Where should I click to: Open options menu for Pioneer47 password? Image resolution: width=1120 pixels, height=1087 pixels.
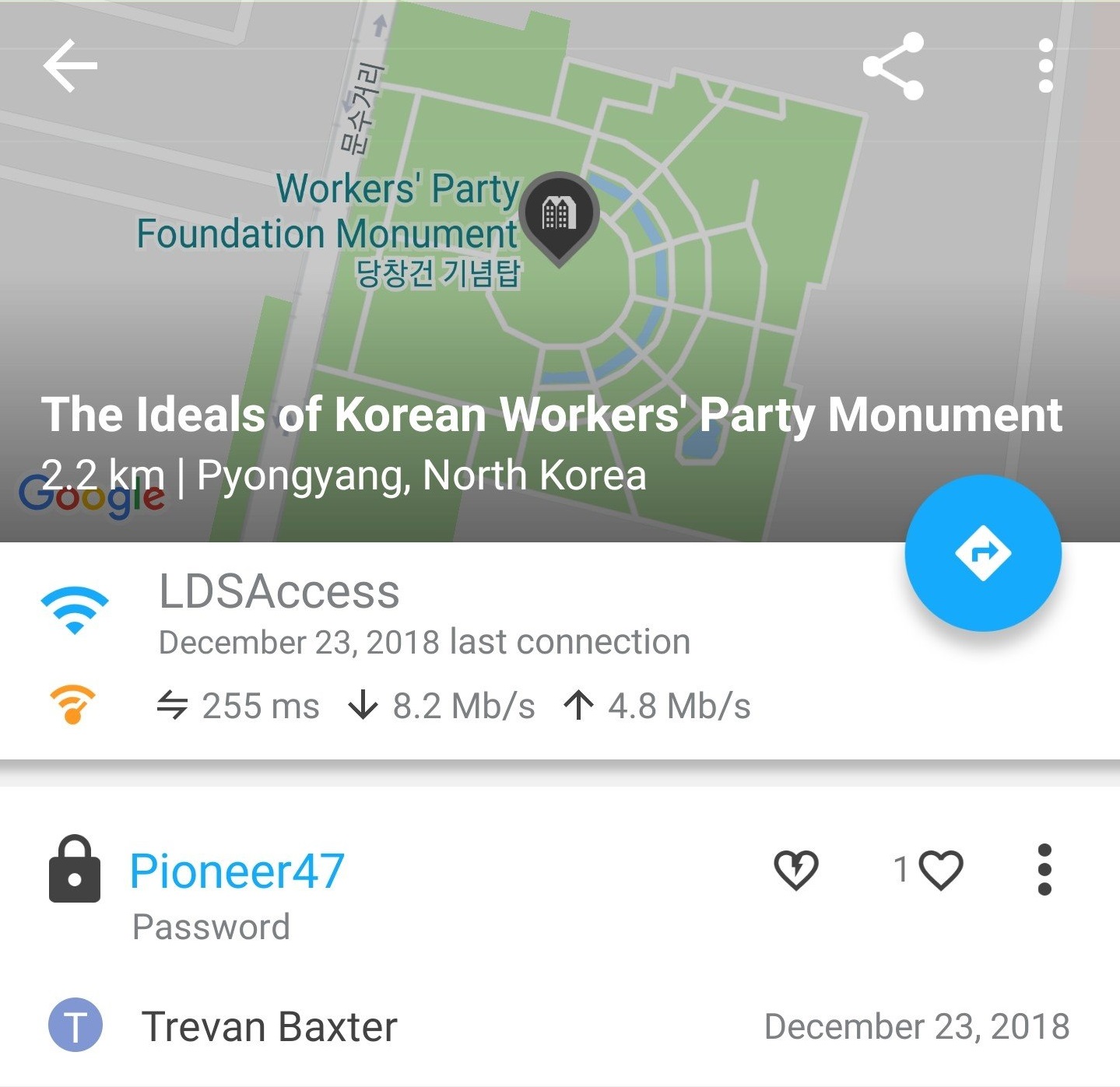(1045, 869)
